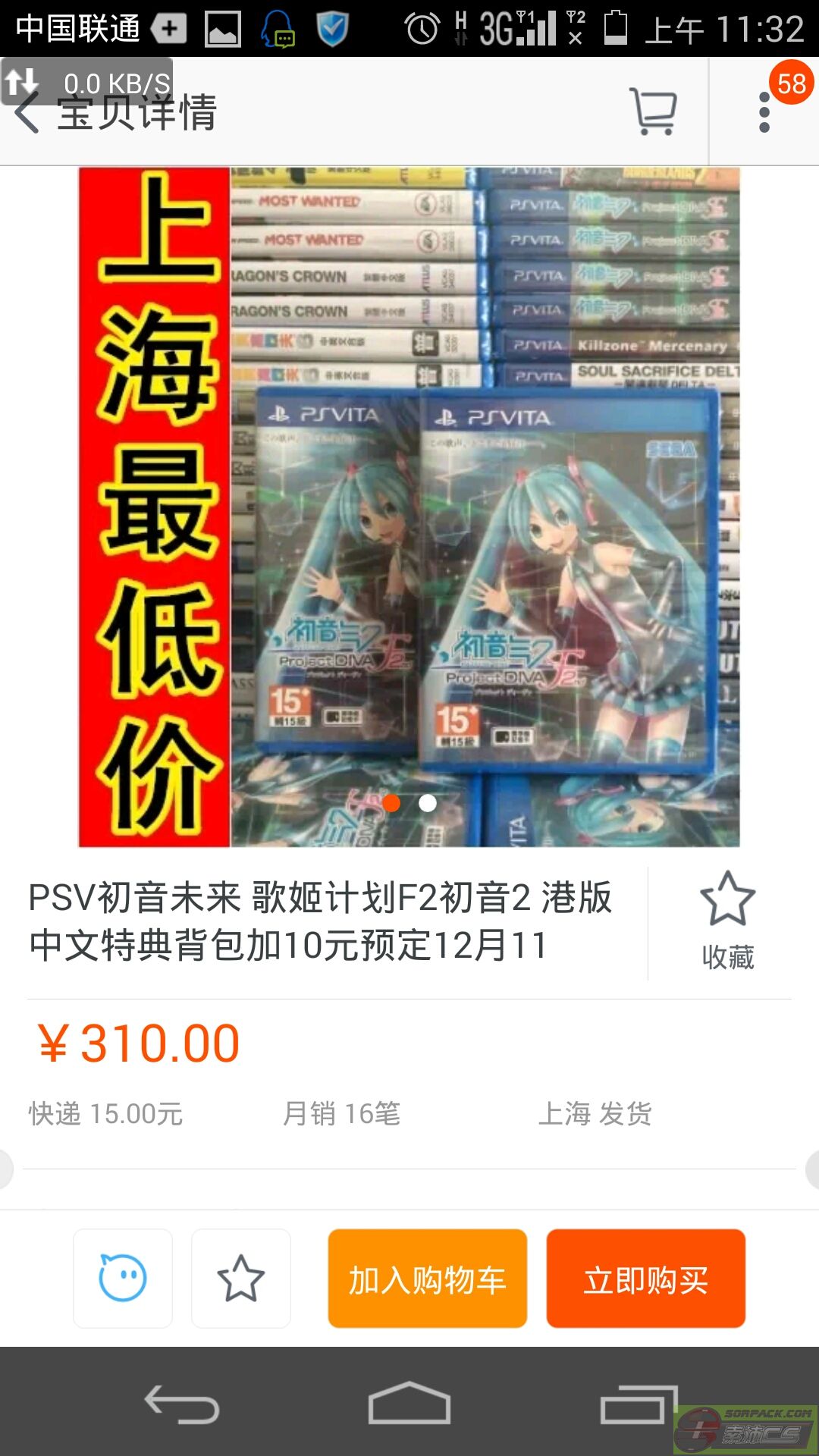Open the overflow menu with badge 58

pos(764,112)
